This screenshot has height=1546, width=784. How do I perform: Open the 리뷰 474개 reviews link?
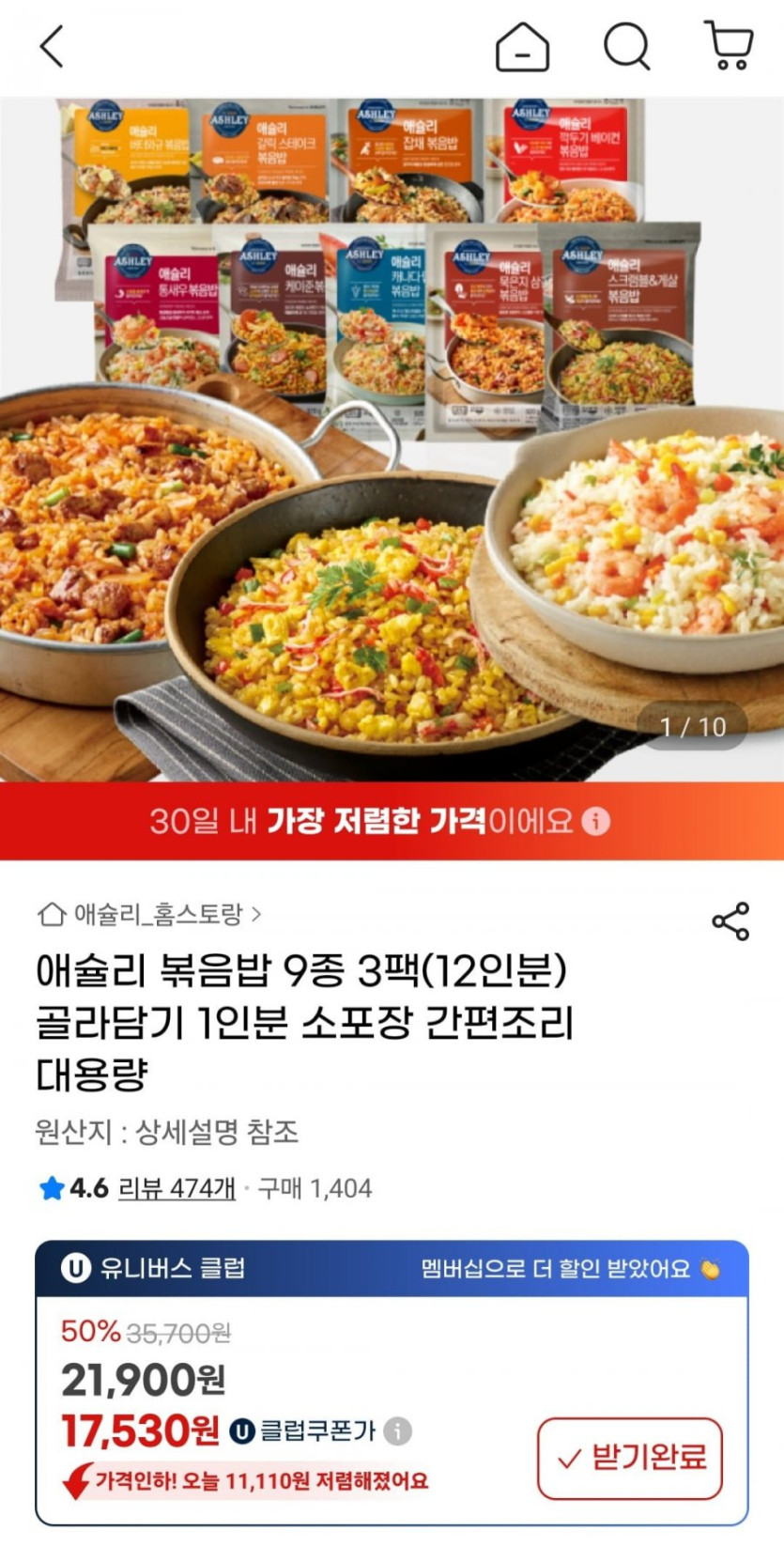pyautogui.click(x=177, y=1188)
